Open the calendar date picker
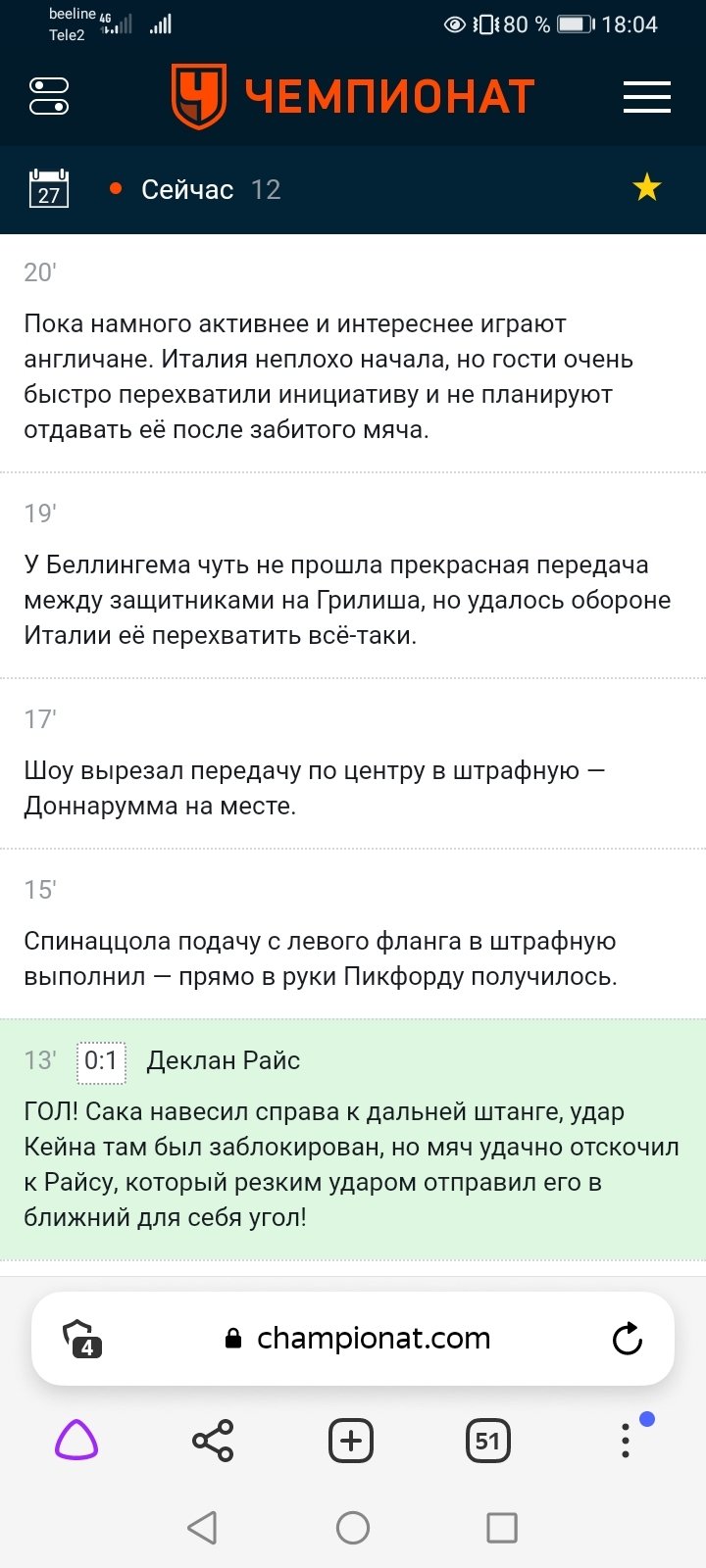The image size is (706, 1568). (49, 188)
